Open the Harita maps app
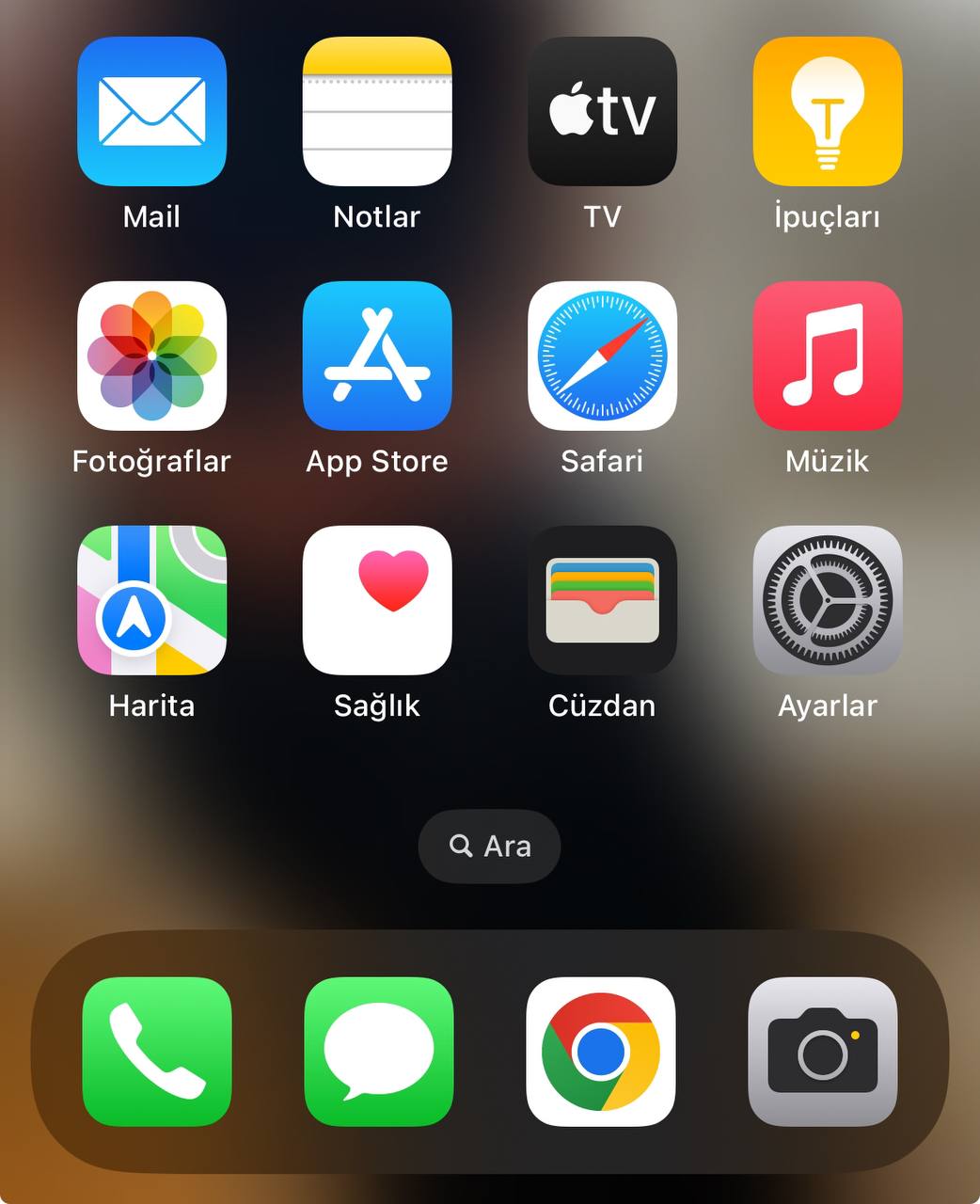 pyautogui.click(x=151, y=600)
